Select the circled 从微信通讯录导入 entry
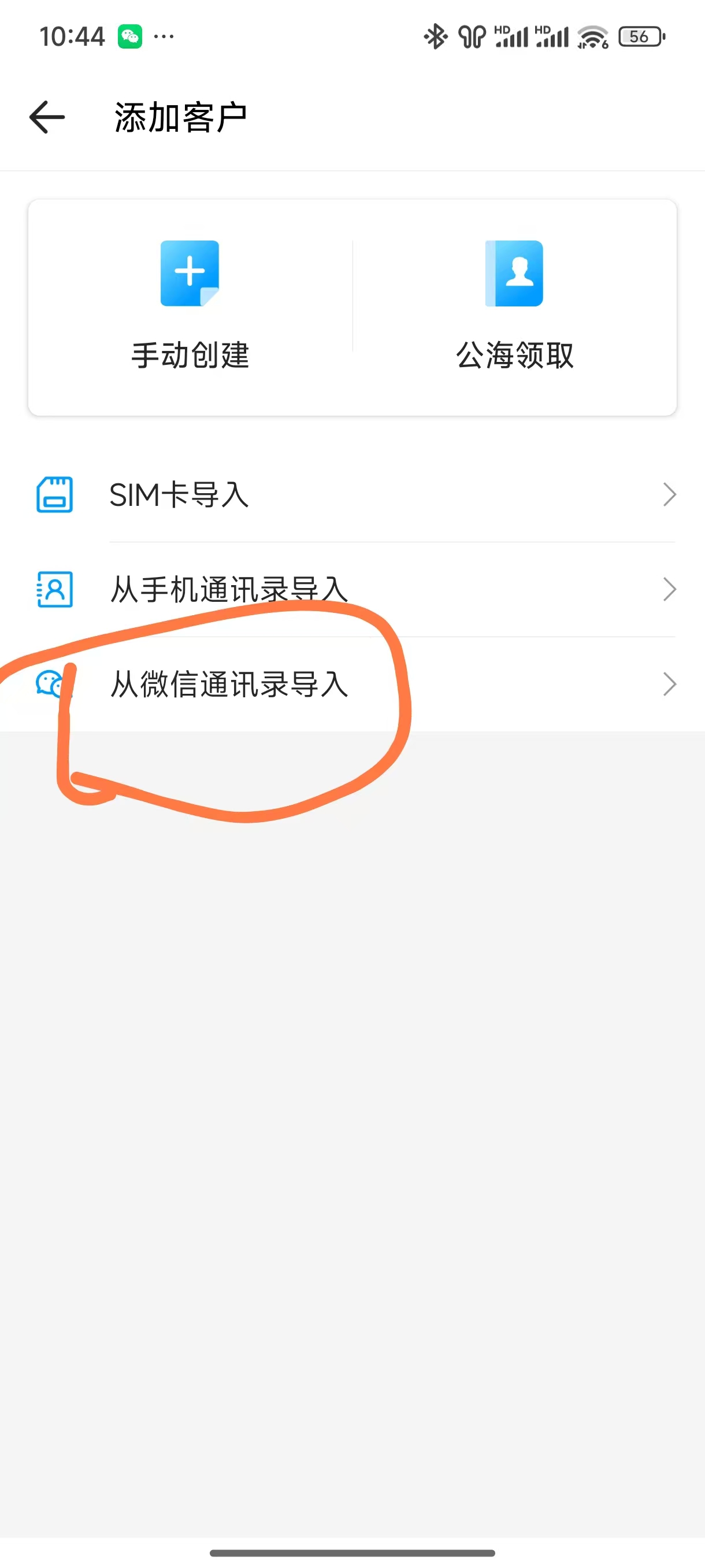 229,684
